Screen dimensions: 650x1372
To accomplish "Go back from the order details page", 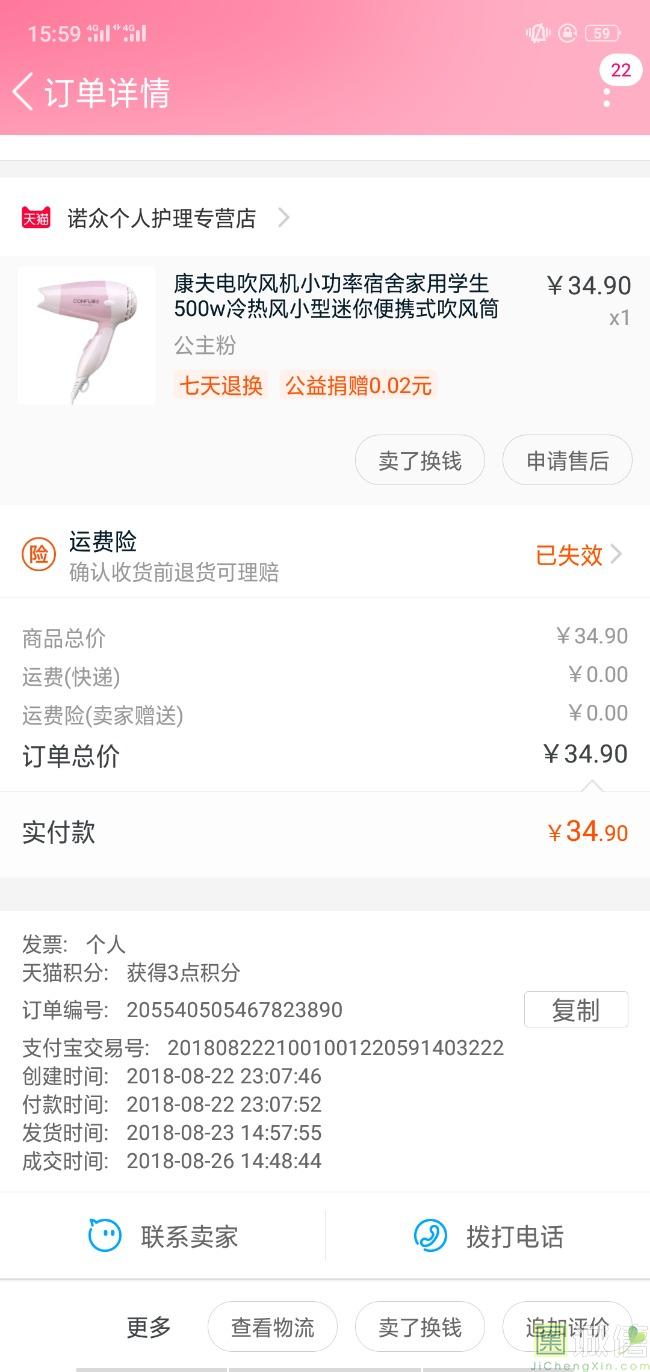I will click(24, 92).
